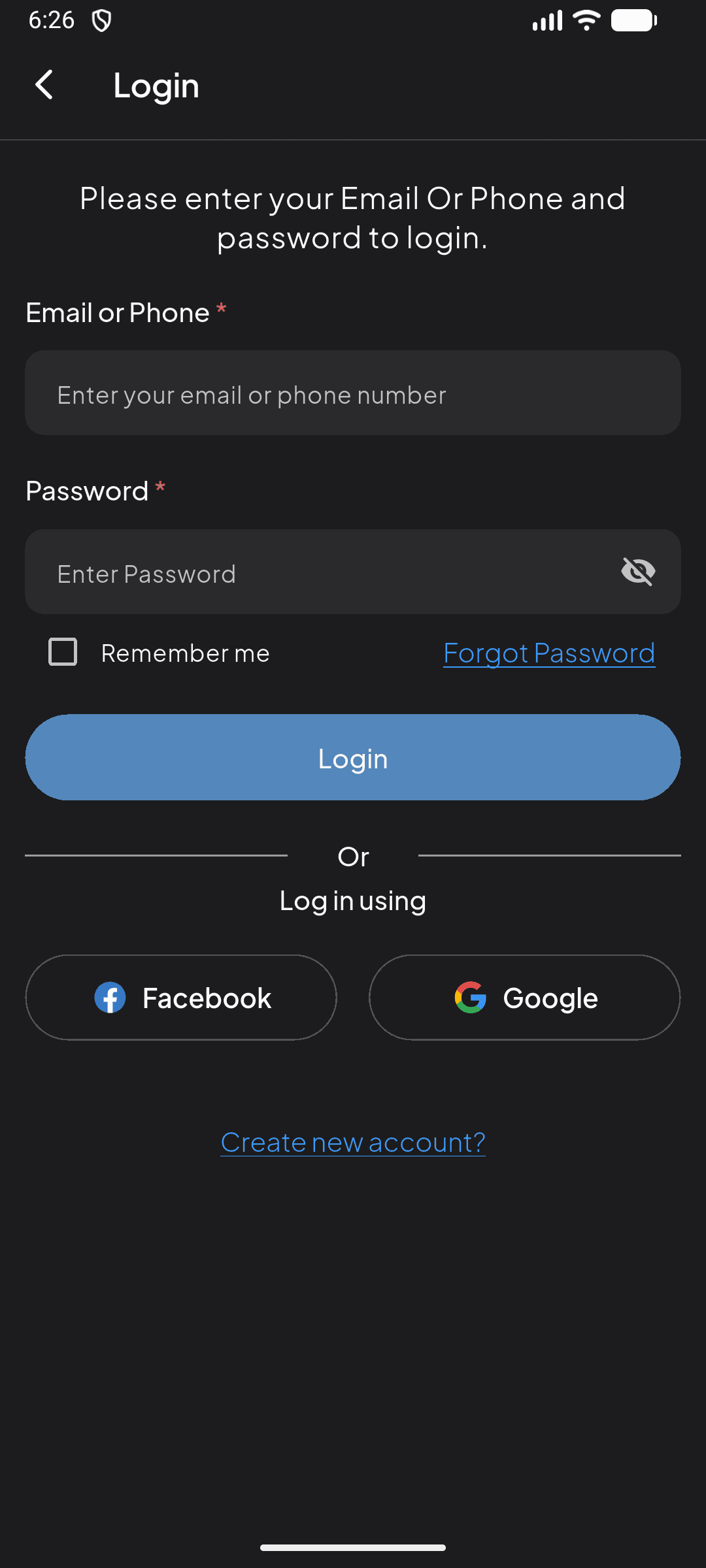Select the Facebook logo icon
The height and width of the screenshot is (1568, 706).
[x=110, y=997]
